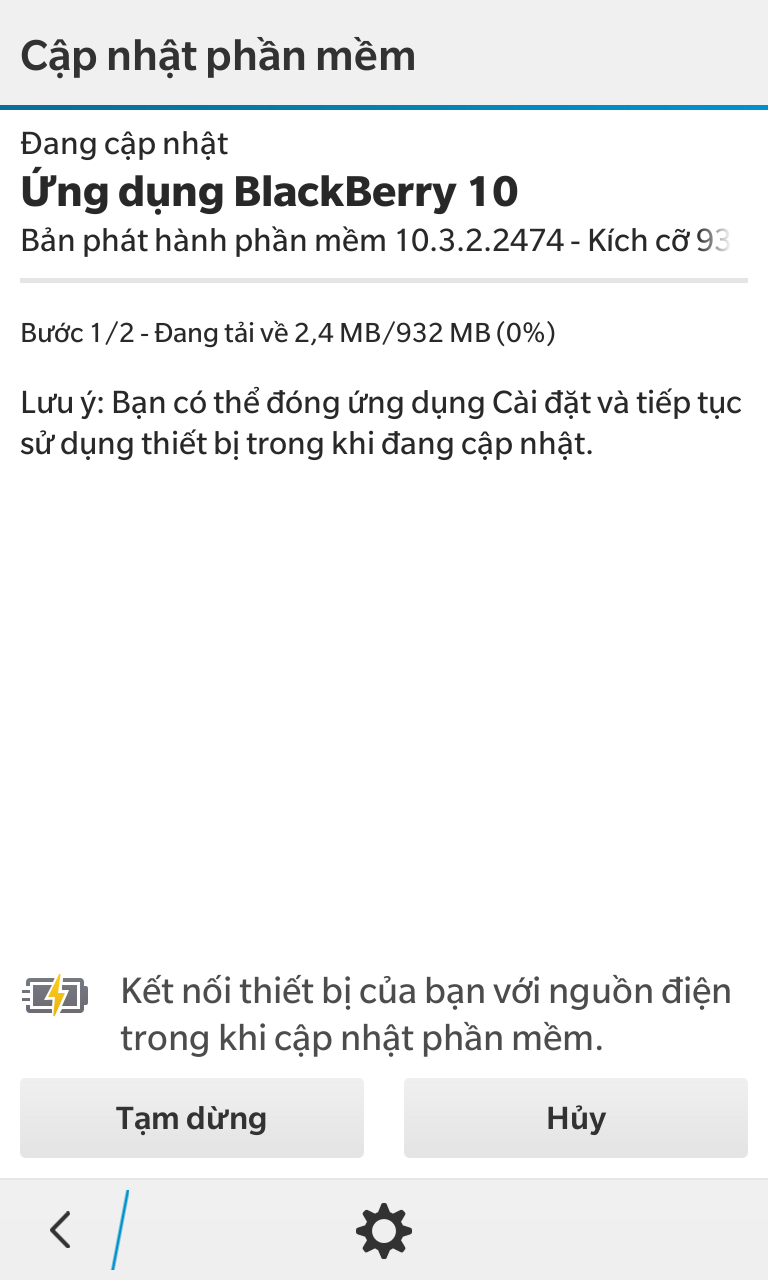Go back using the bottom arrow
The width and height of the screenshot is (768, 1280).
(x=61, y=1229)
